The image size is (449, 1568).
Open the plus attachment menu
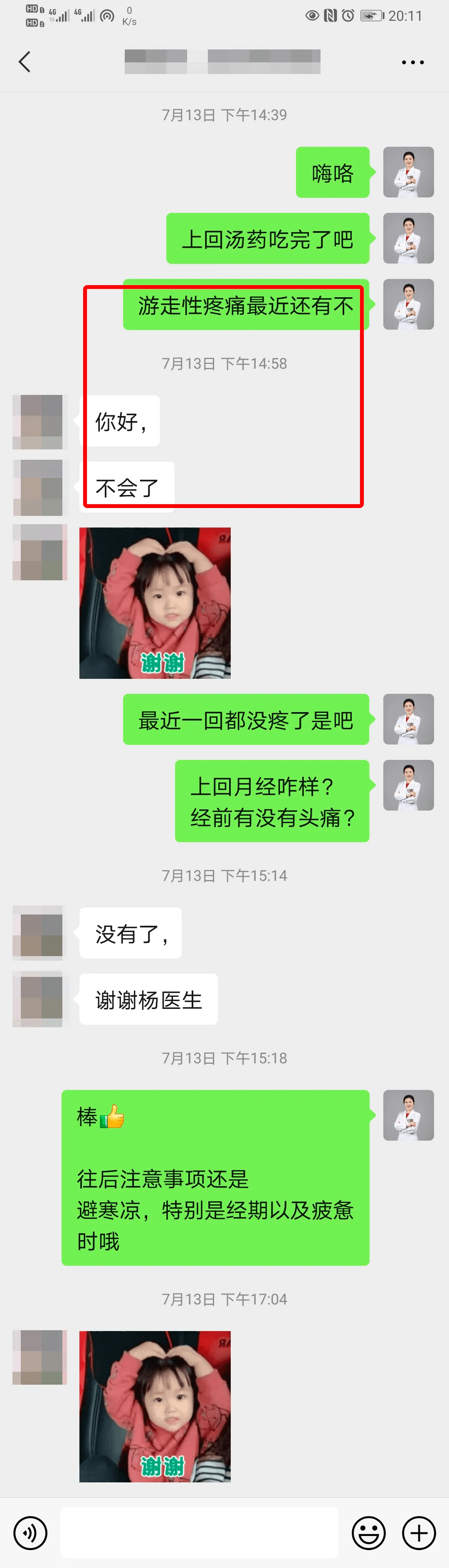click(419, 1533)
